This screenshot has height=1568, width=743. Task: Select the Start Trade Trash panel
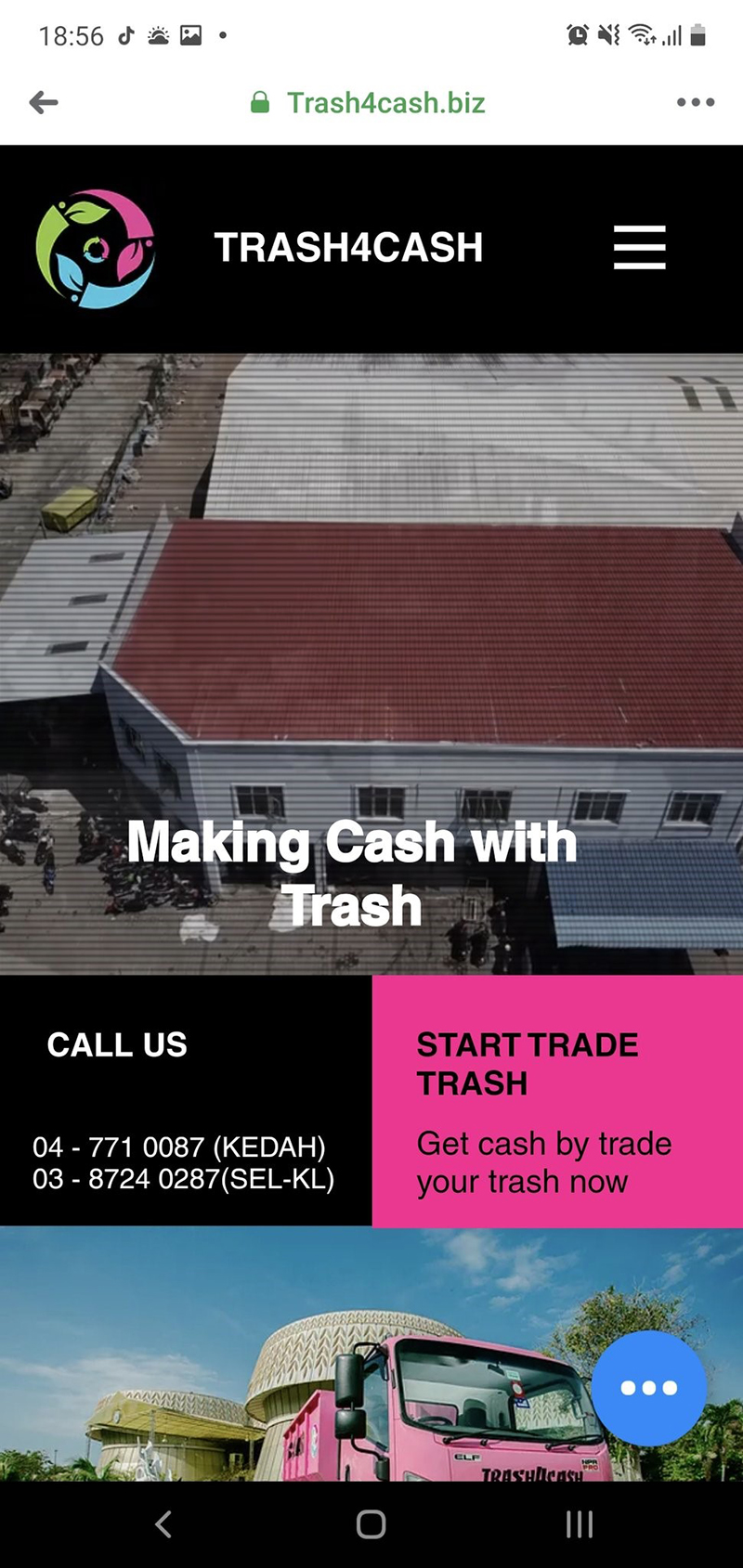point(556,1101)
